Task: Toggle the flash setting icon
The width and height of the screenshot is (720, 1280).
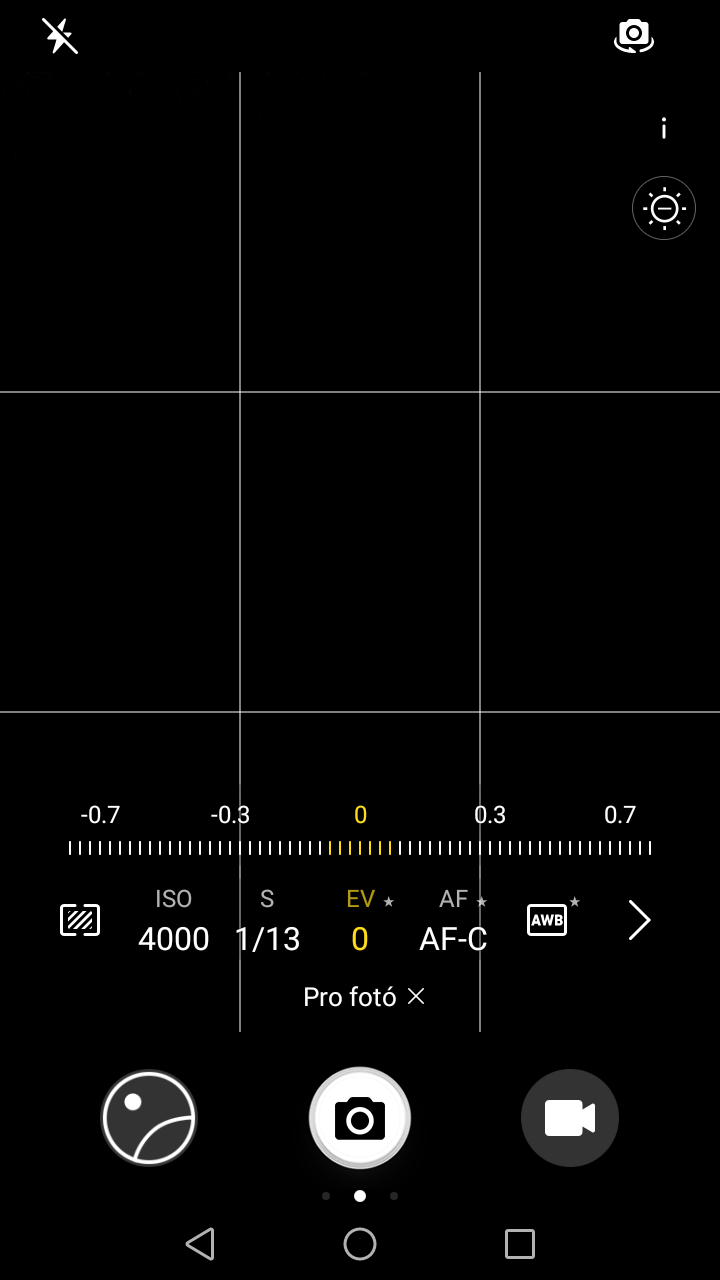Action: coord(60,36)
